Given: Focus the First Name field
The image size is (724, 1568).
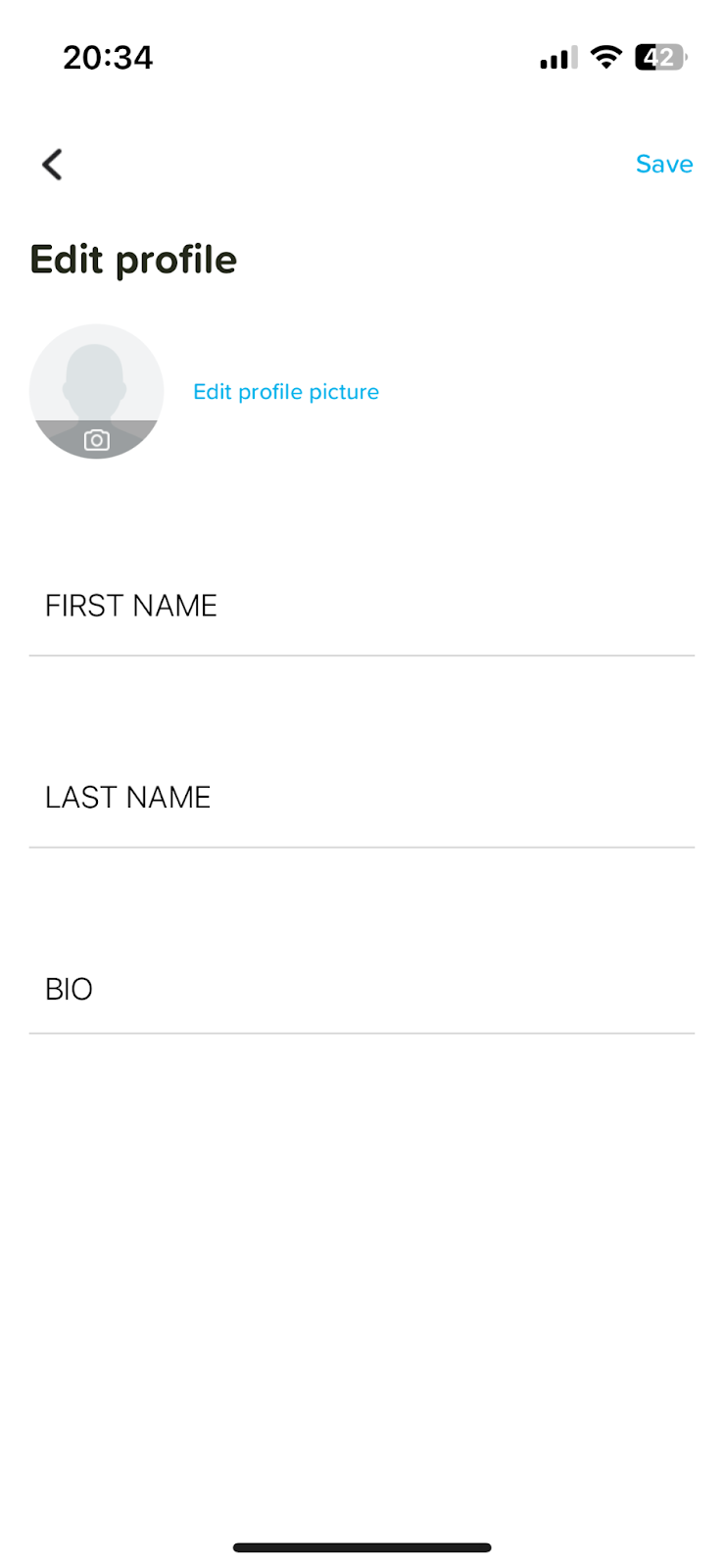Looking at the screenshot, I should [361, 607].
